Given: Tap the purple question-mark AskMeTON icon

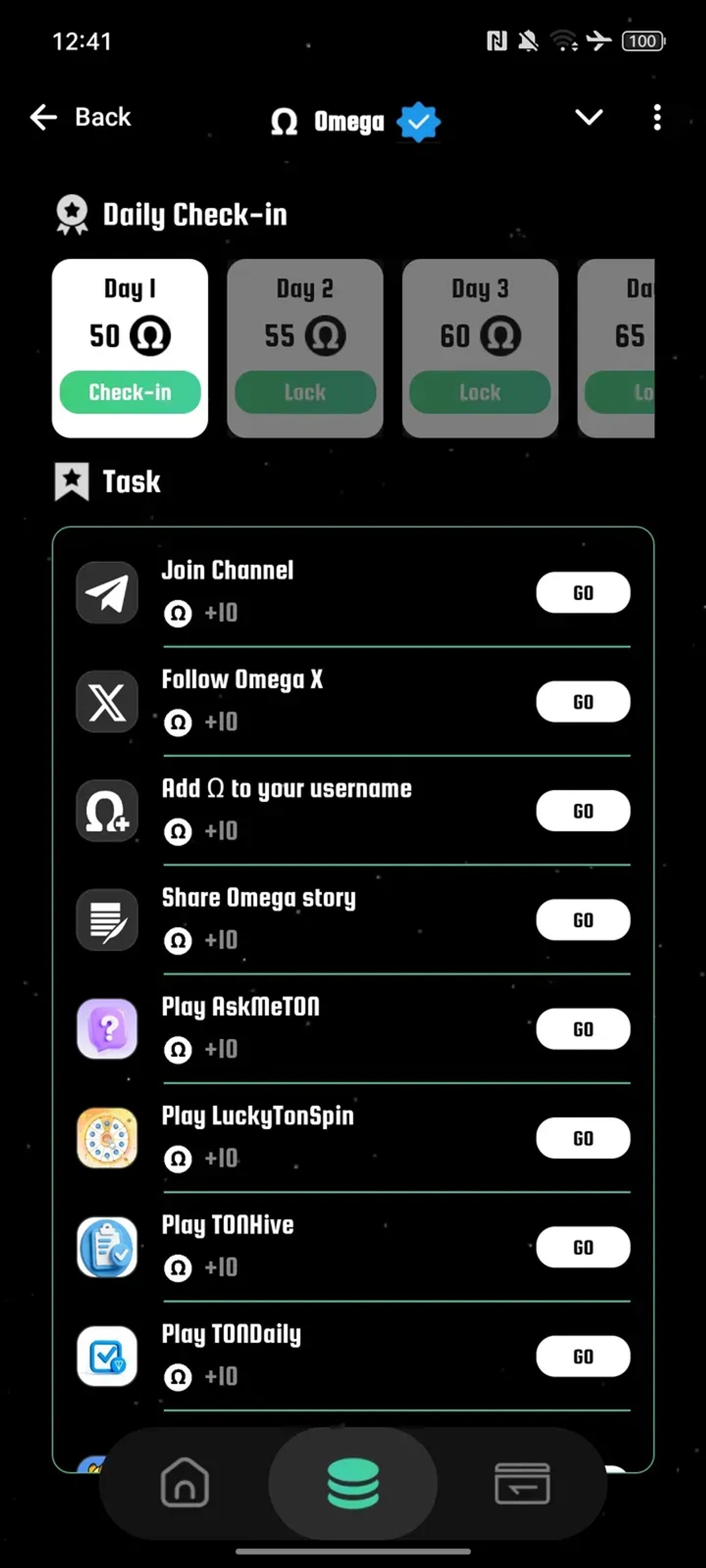Looking at the screenshot, I should click(x=107, y=1029).
